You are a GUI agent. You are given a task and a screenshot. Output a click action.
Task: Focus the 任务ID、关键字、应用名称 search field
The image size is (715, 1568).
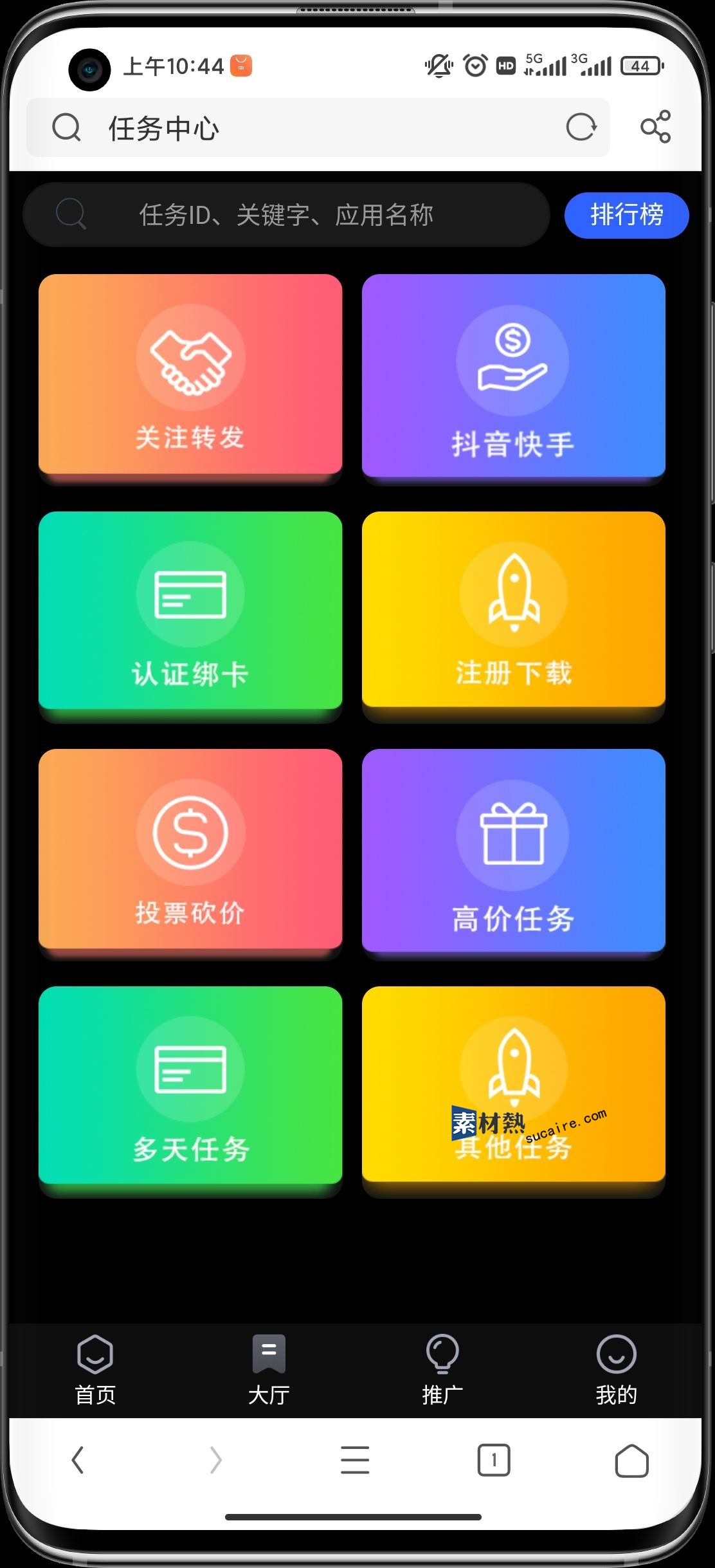click(286, 214)
